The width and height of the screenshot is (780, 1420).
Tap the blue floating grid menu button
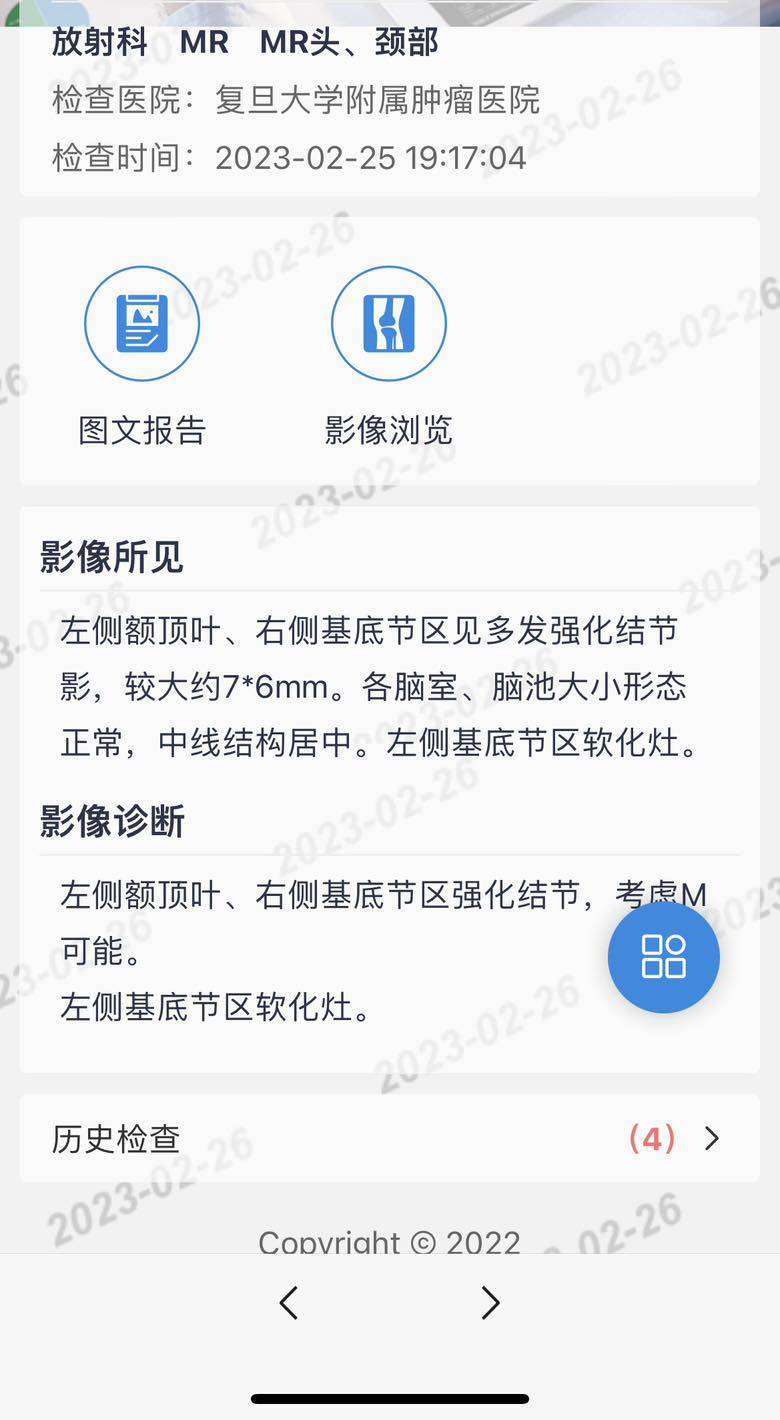coord(663,956)
